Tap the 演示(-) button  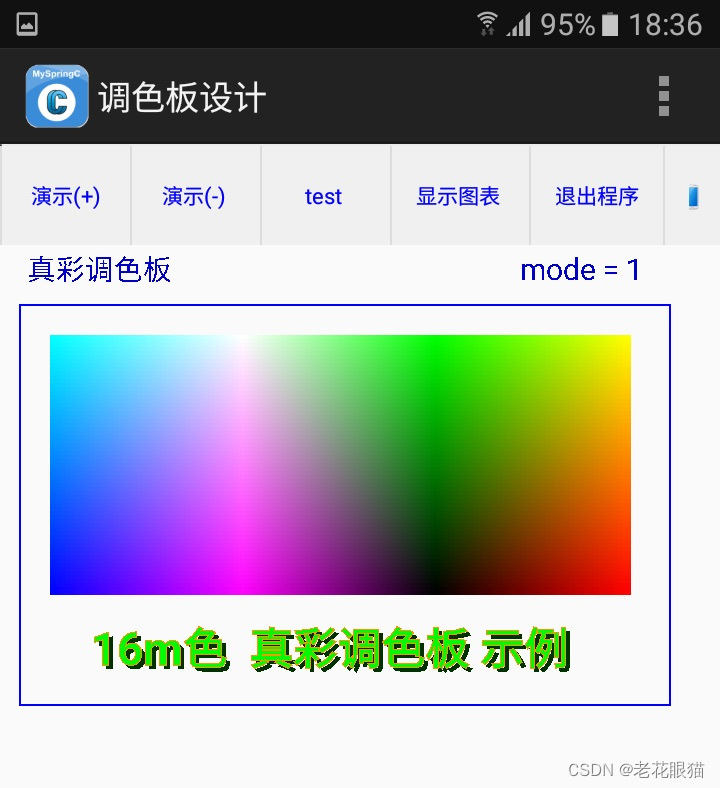point(196,196)
